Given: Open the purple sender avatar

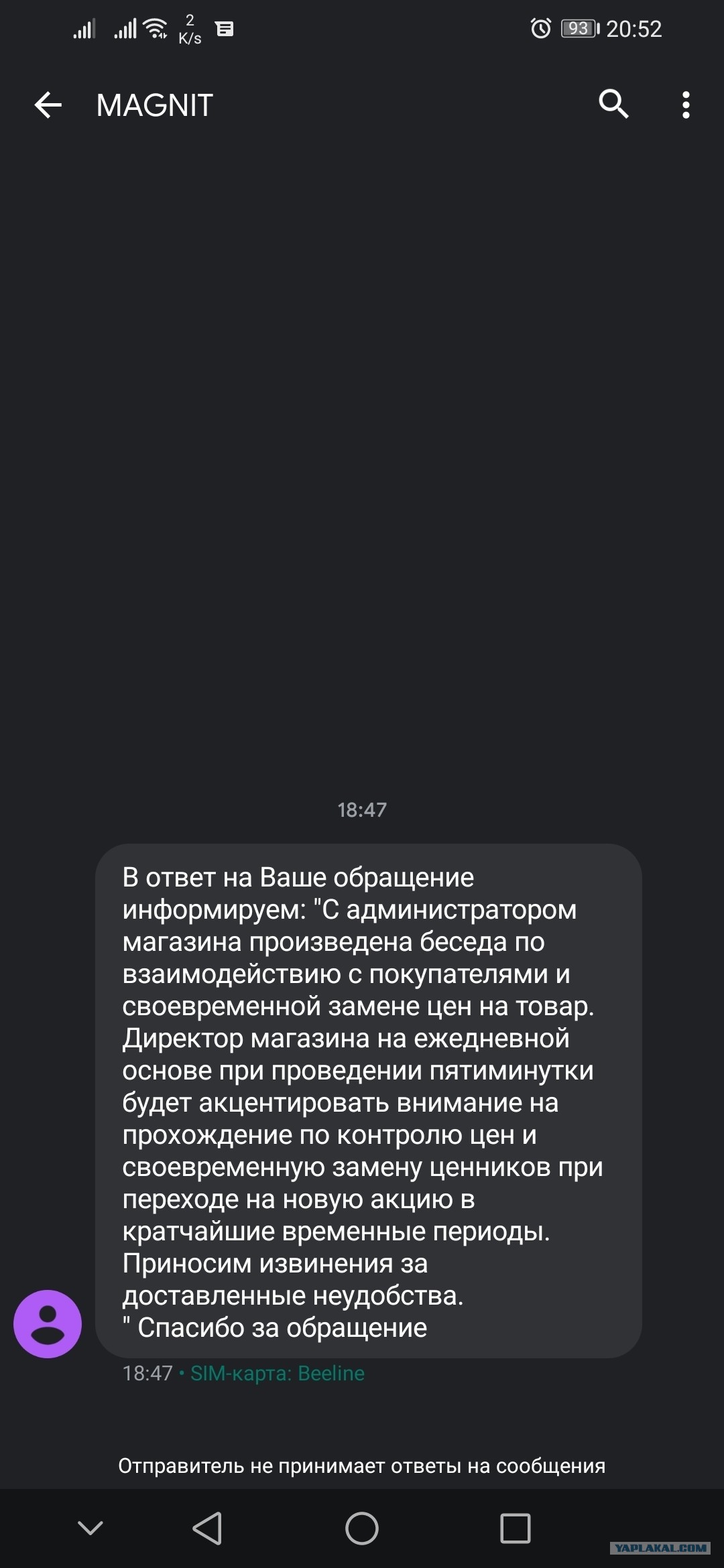Looking at the screenshot, I should [x=48, y=1323].
